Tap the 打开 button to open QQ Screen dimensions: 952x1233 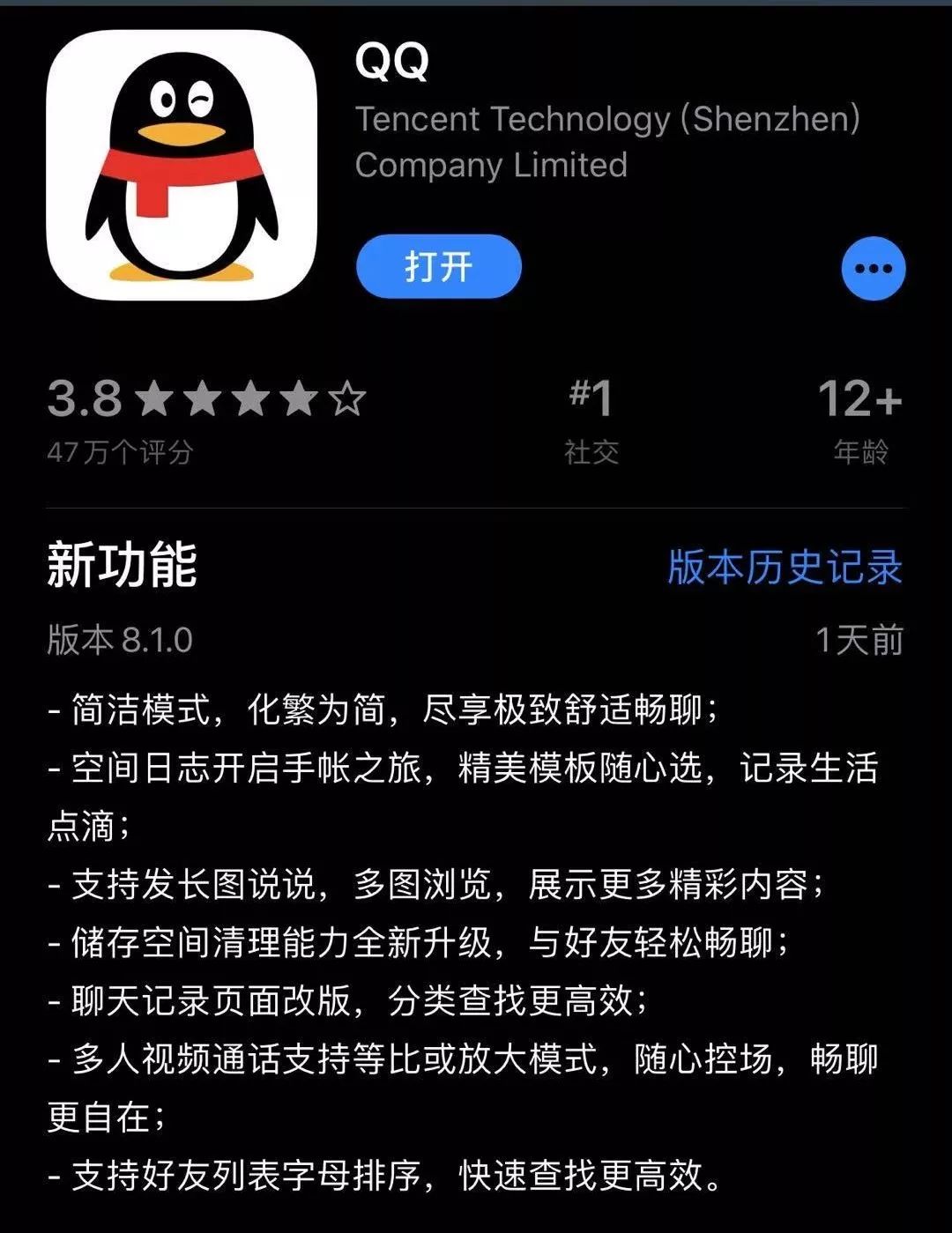(438, 266)
